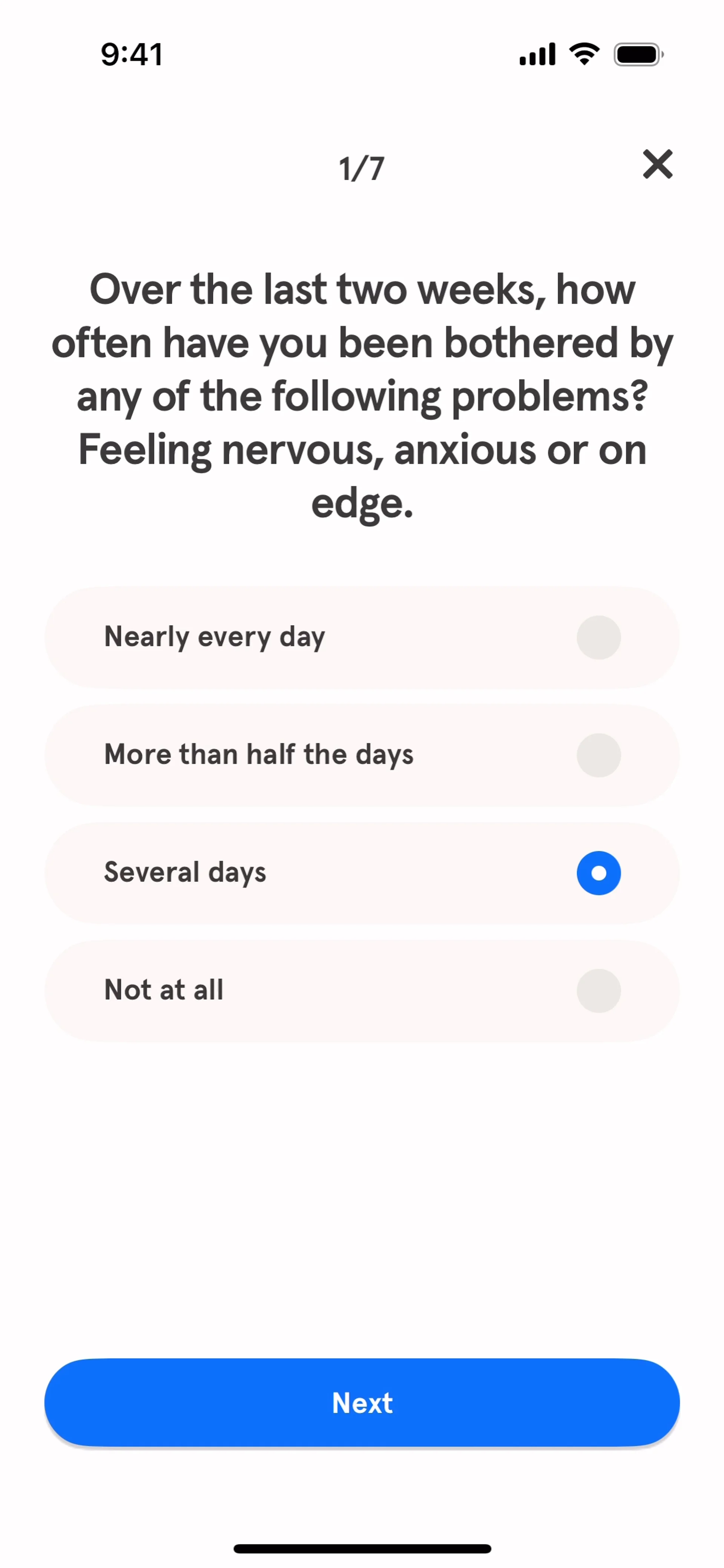Choose More than half the days
The image size is (724, 1568).
pos(362,755)
